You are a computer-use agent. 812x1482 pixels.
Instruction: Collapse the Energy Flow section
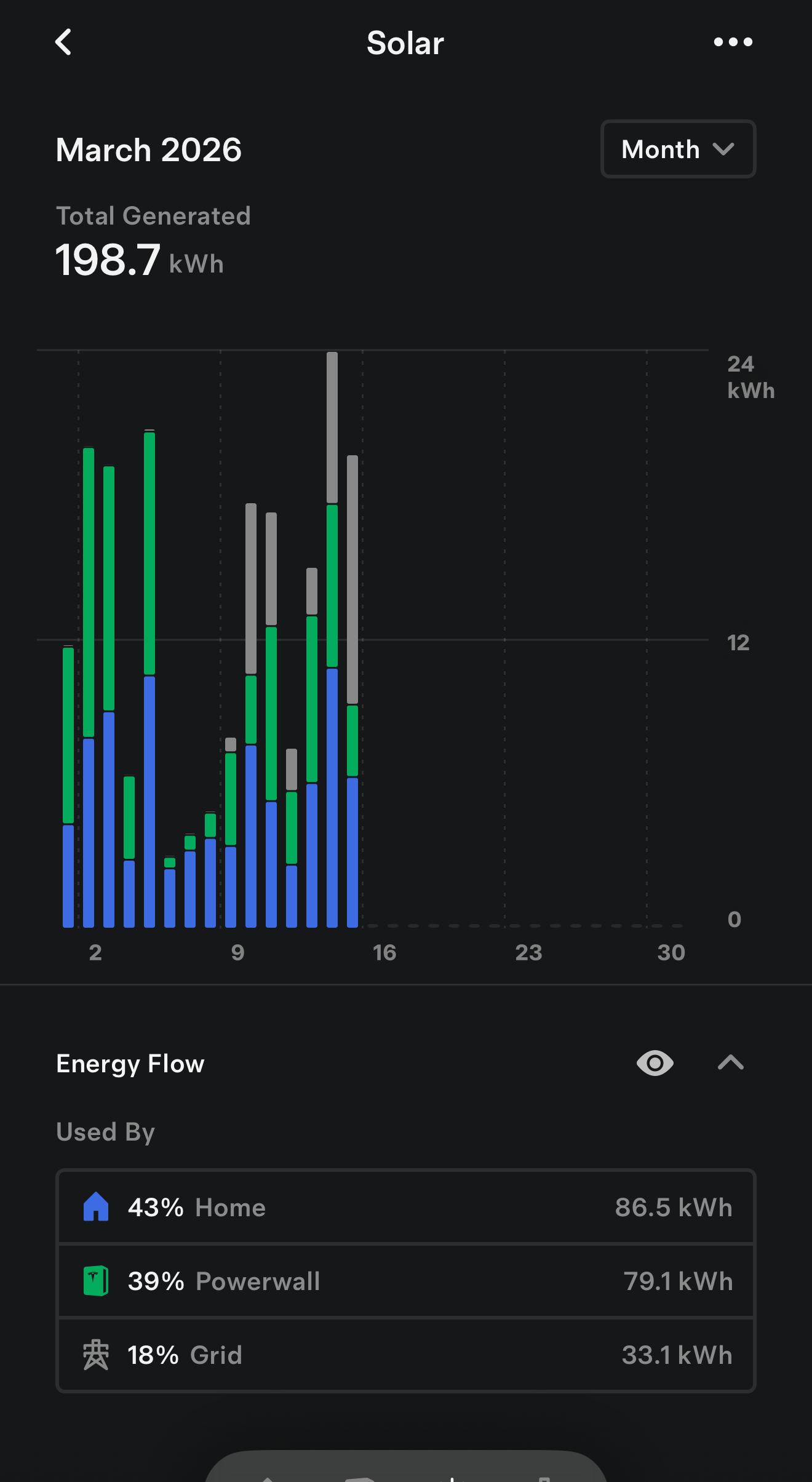tap(731, 1063)
